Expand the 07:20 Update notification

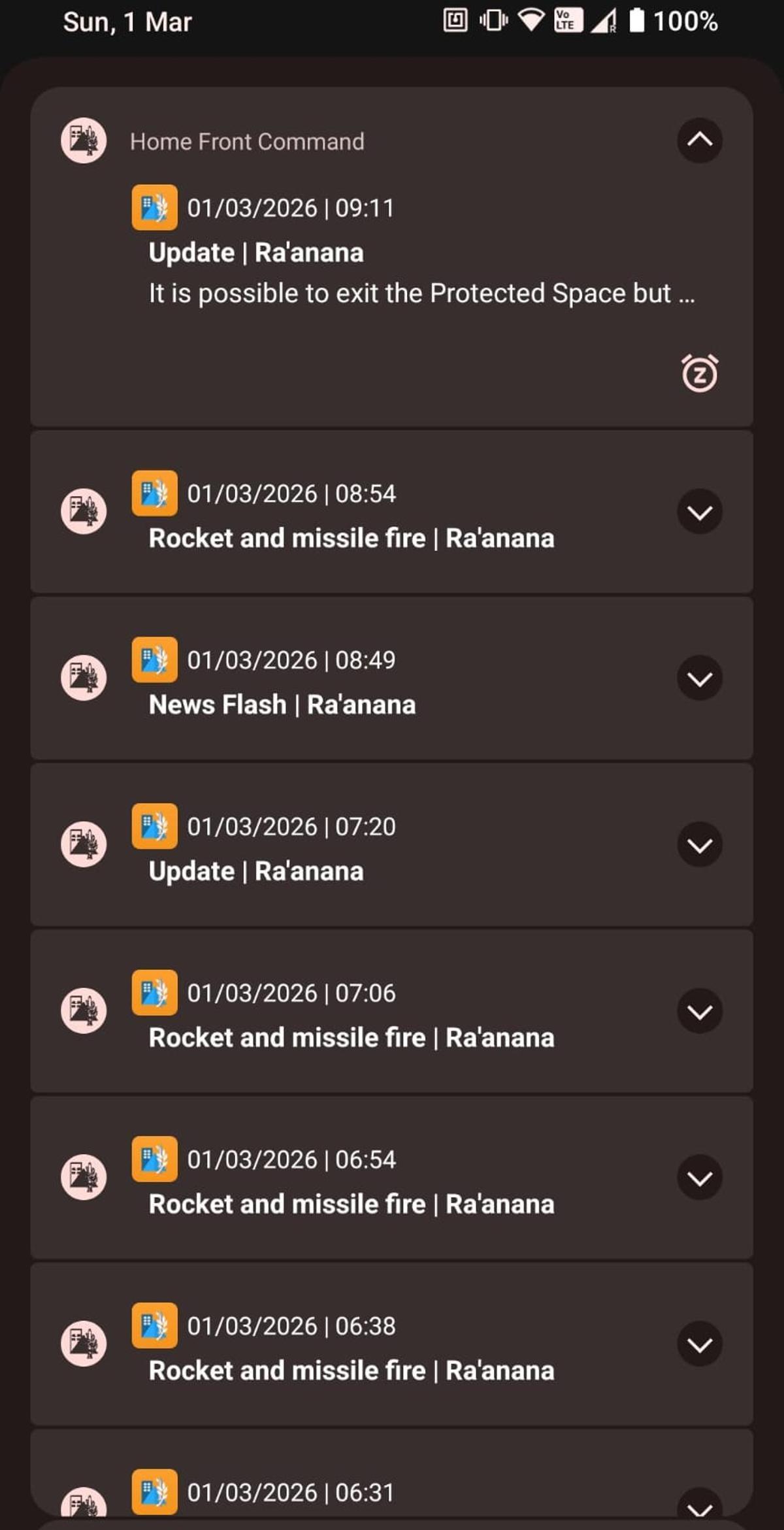699,844
